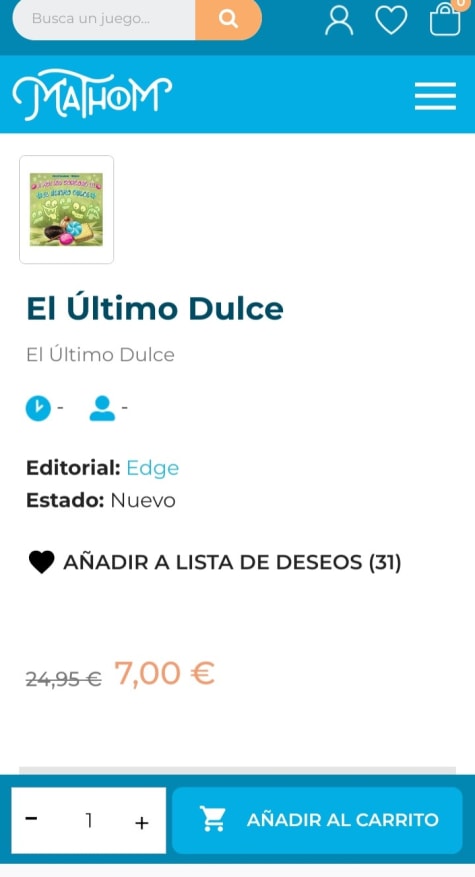Tap the orange search magnifier button
The height and width of the screenshot is (877, 475).
coord(228,18)
